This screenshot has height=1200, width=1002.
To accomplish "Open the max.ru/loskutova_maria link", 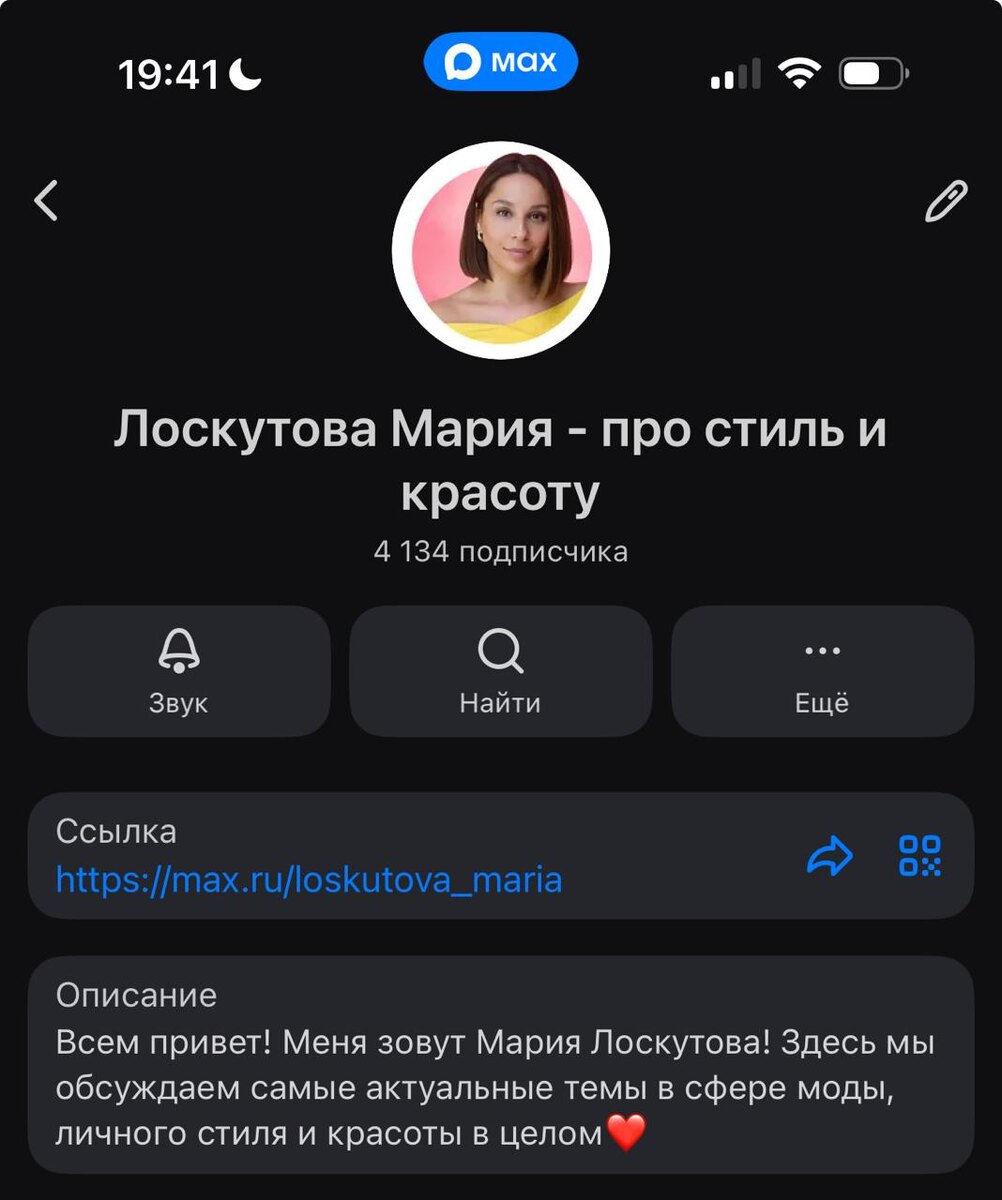I will tap(309, 880).
